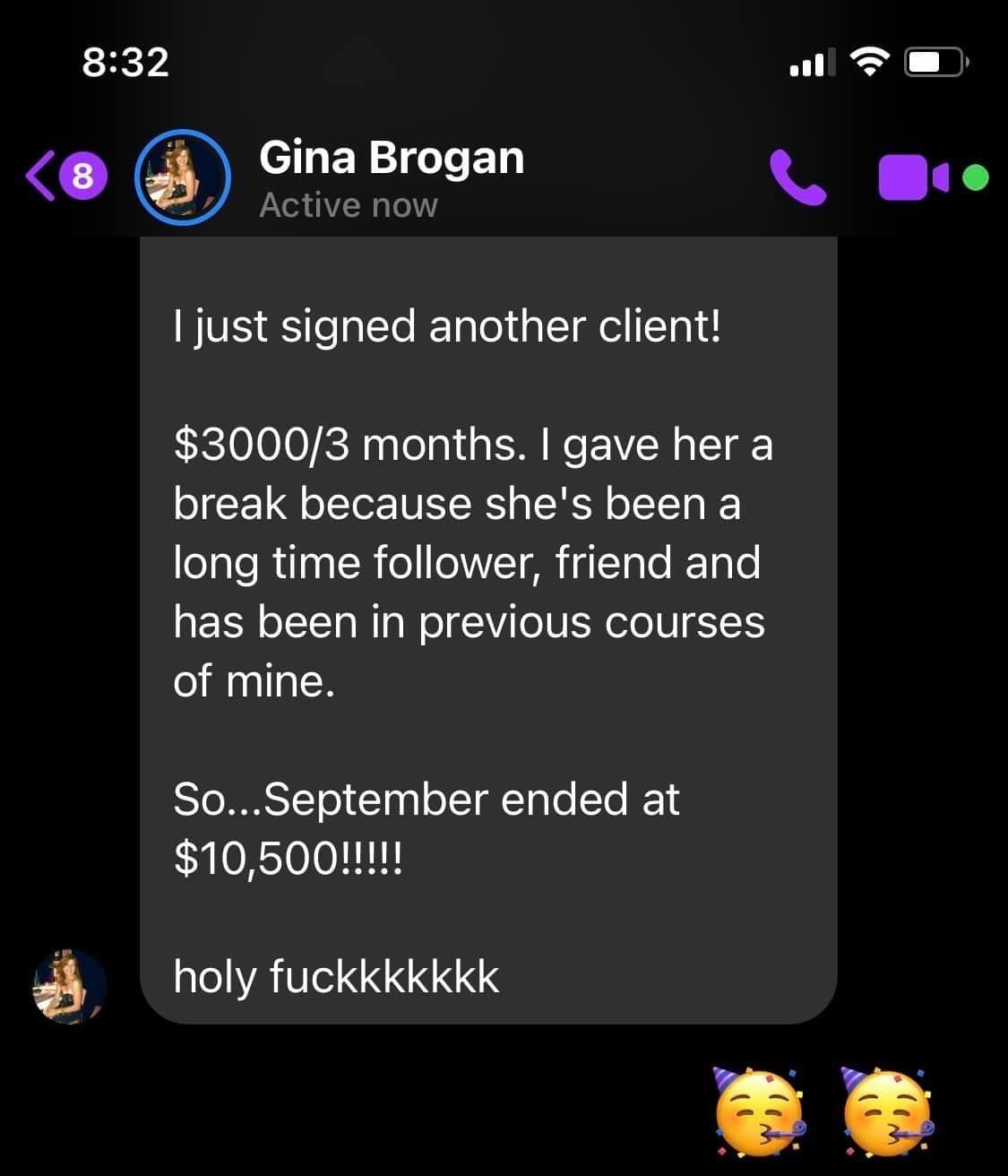Open Gina Brogan conversation details
The image size is (1008, 1176).
tap(391, 177)
